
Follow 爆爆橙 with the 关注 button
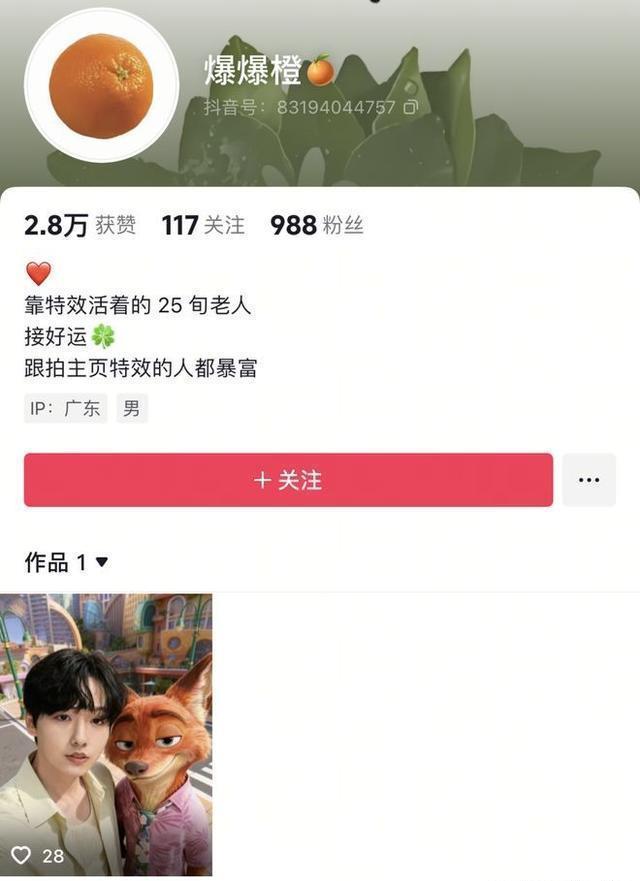point(288,480)
